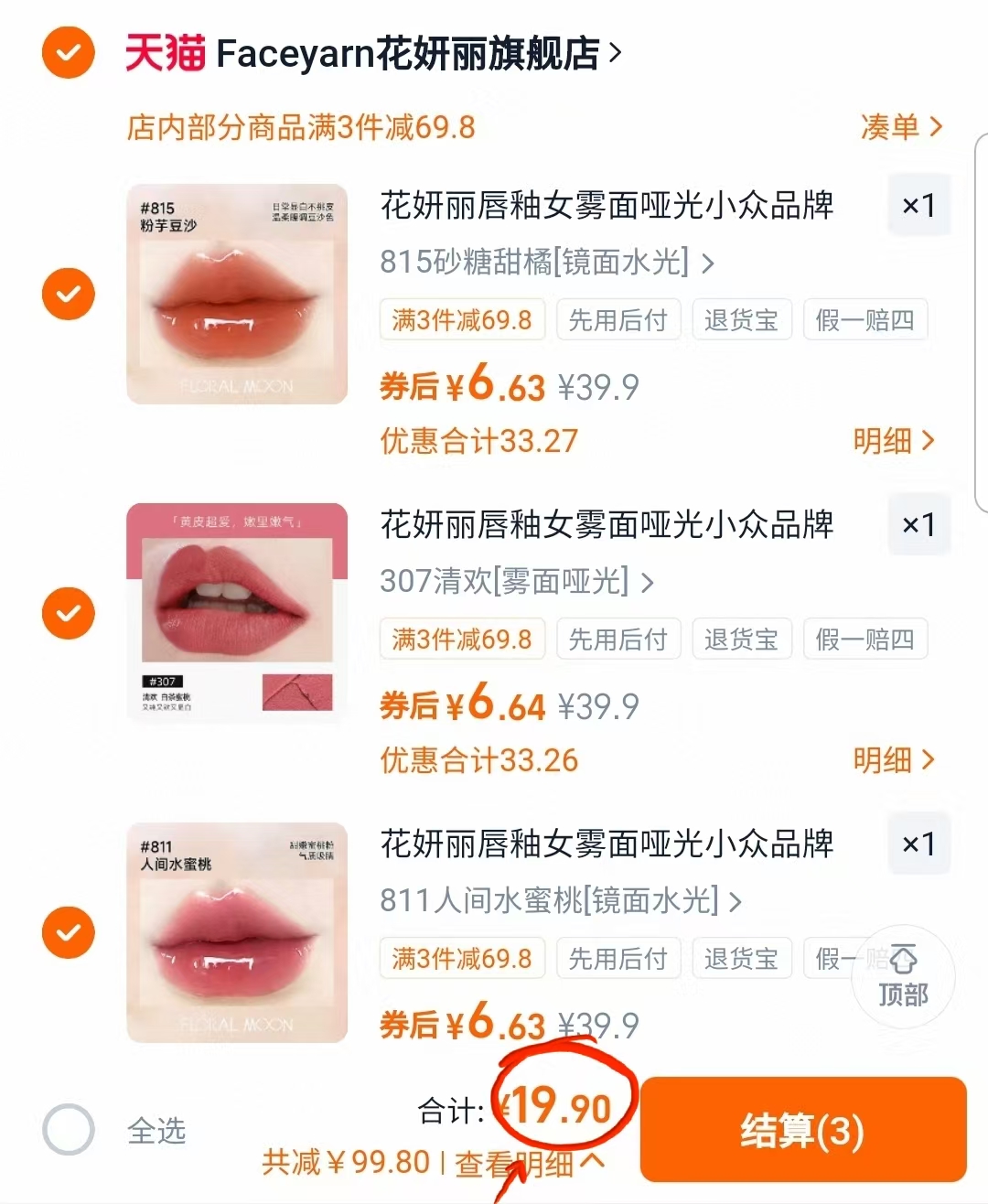The width and height of the screenshot is (988, 1204).
Task: Click the 凑单 link to add more items
Action: pyautogui.click(x=901, y=127)
